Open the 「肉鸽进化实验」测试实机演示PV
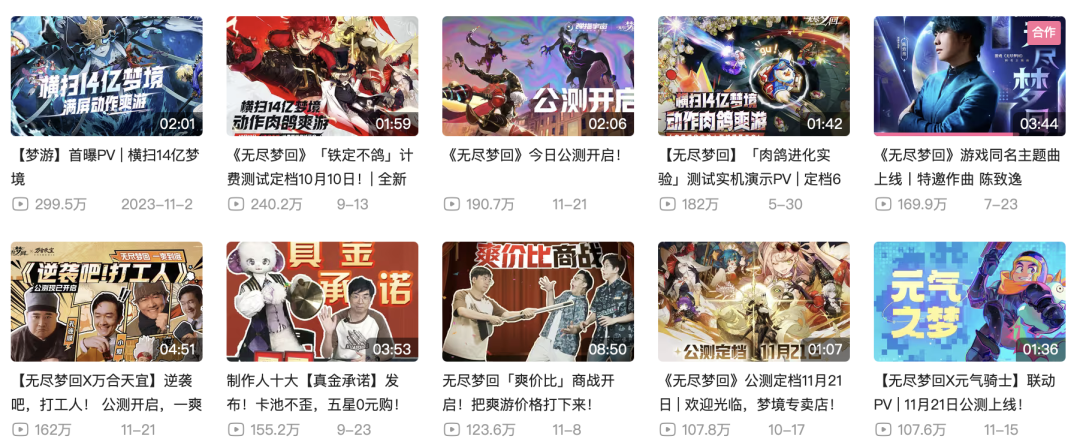The image size is (1080, 445). [754, 76]
